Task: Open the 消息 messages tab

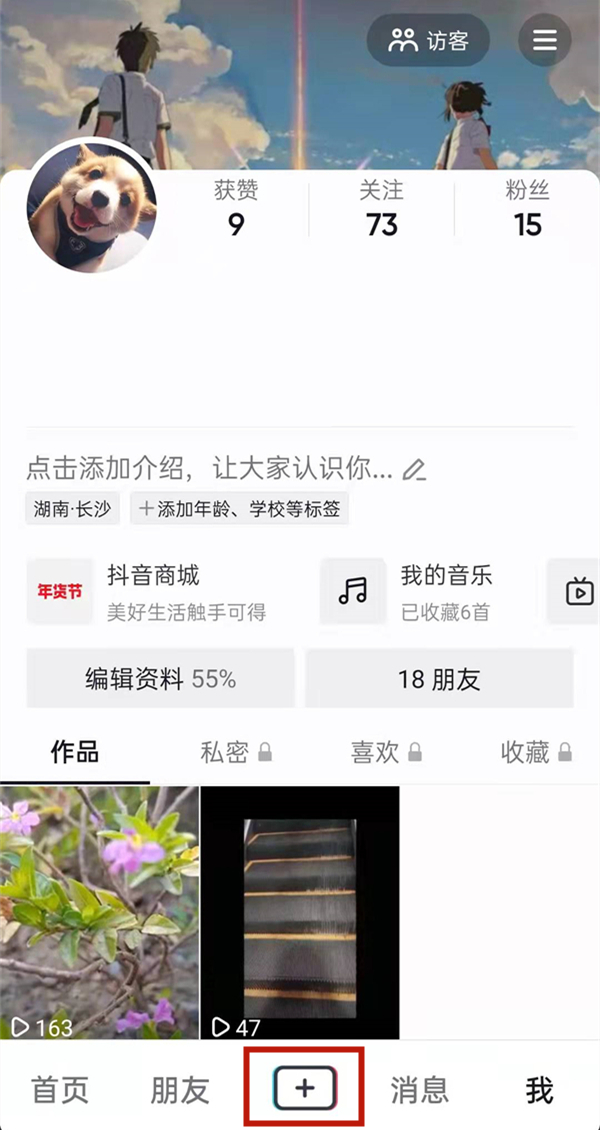Action: pos(419,1090)
